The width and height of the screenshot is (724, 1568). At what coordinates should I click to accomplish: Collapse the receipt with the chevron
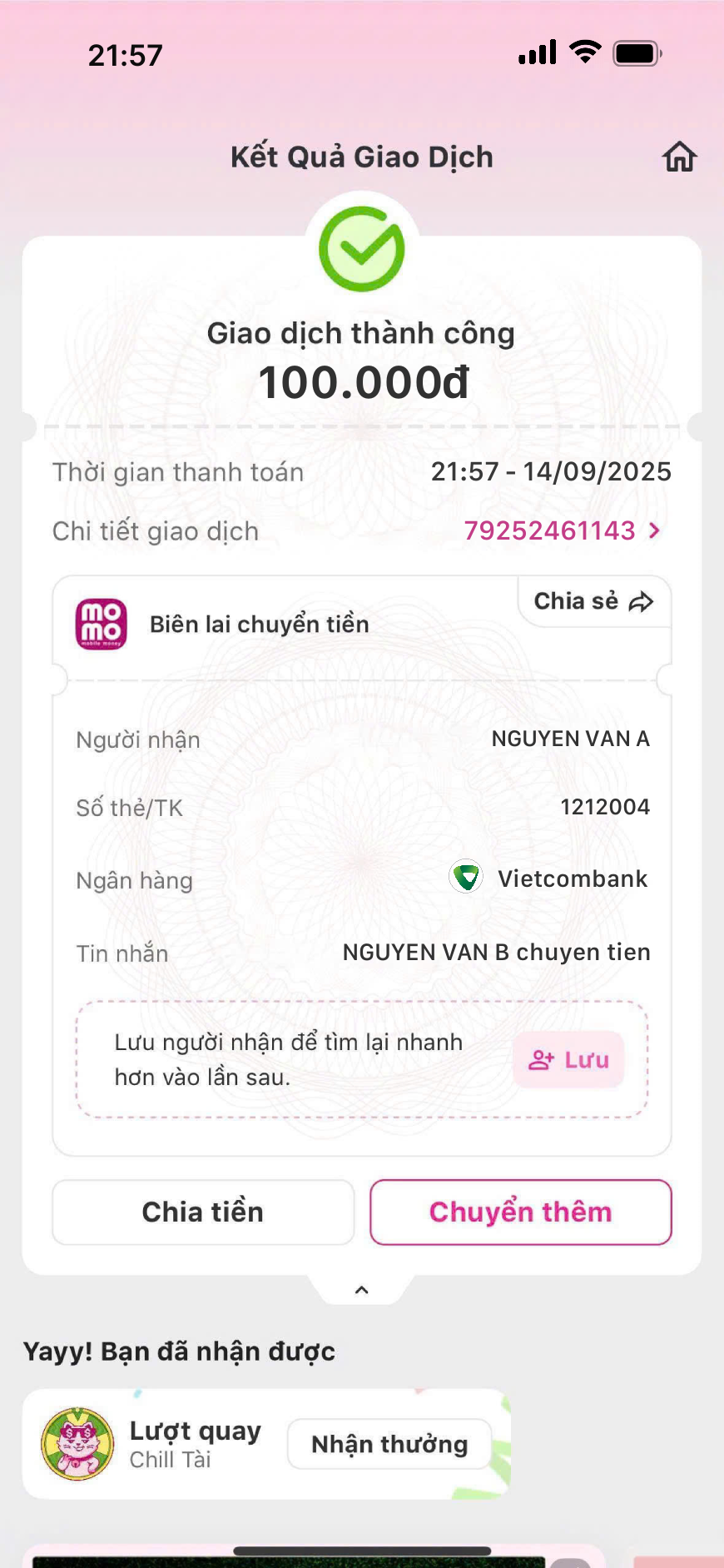pos(361,1290)
